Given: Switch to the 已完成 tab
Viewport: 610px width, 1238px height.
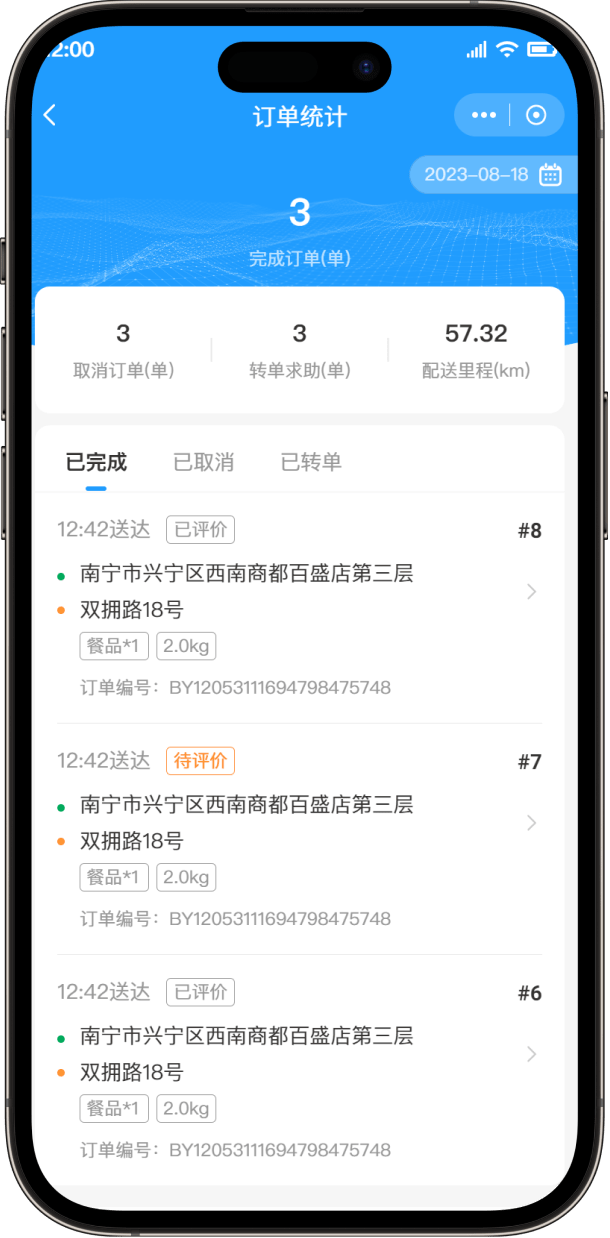Looking at the screenshot, I should click(x=96, y=462).
